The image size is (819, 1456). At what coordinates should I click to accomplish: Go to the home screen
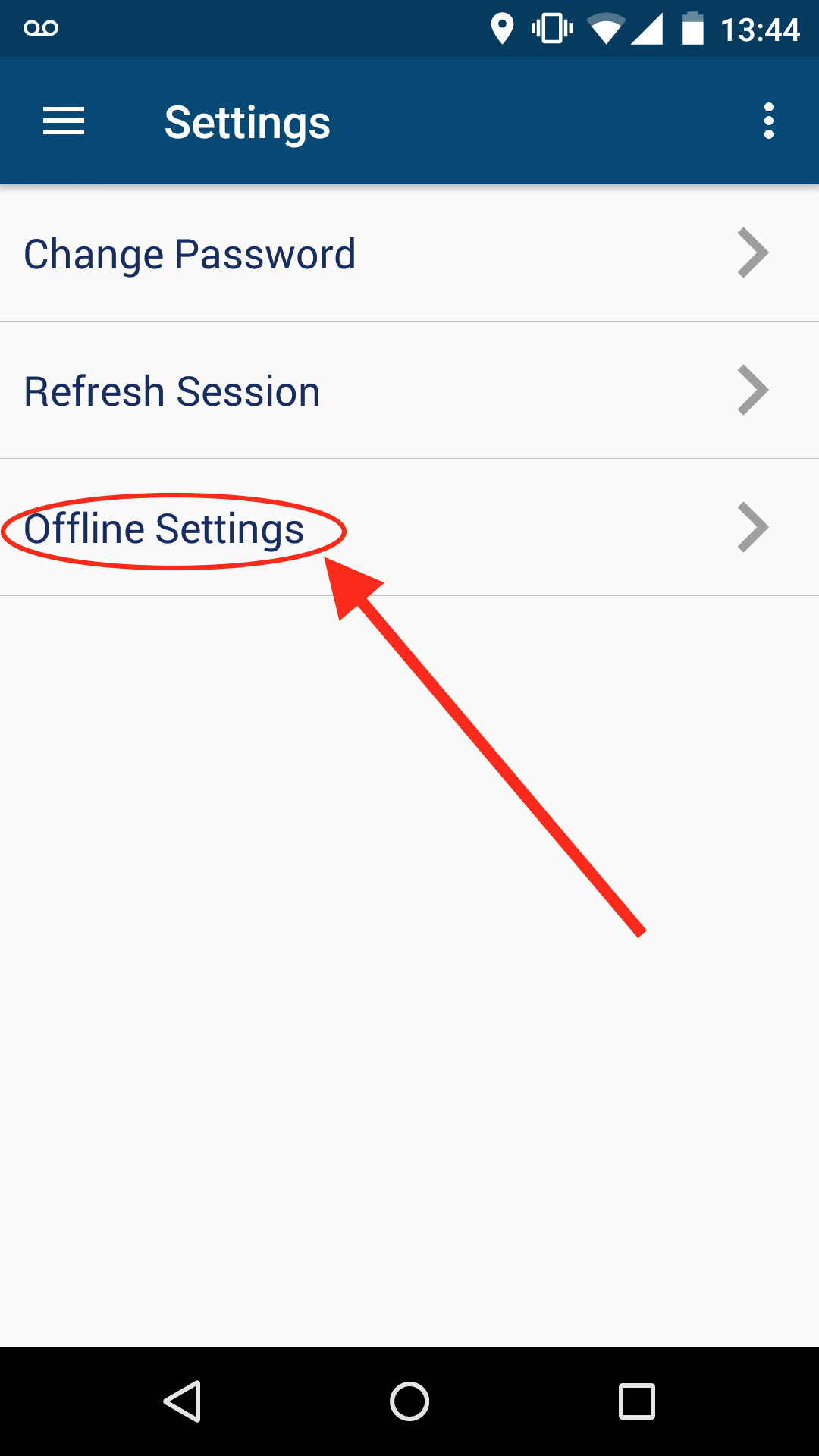point(409,1401)
